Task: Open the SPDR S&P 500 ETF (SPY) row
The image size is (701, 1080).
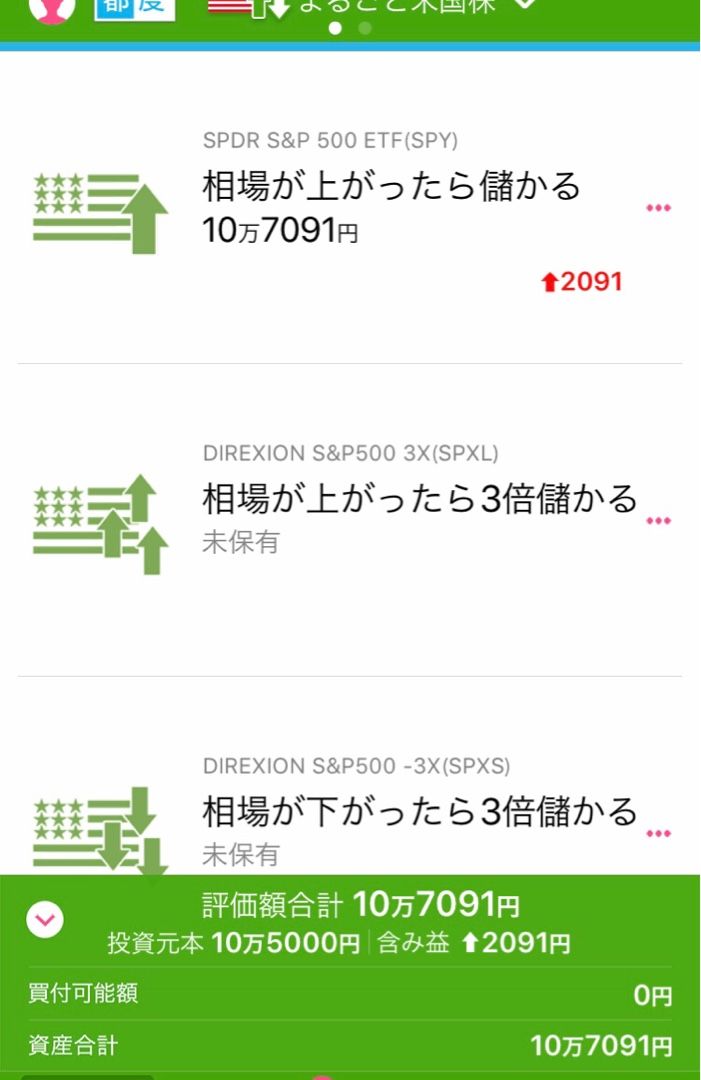Action: pyautogui.click(x=390, y=208)
